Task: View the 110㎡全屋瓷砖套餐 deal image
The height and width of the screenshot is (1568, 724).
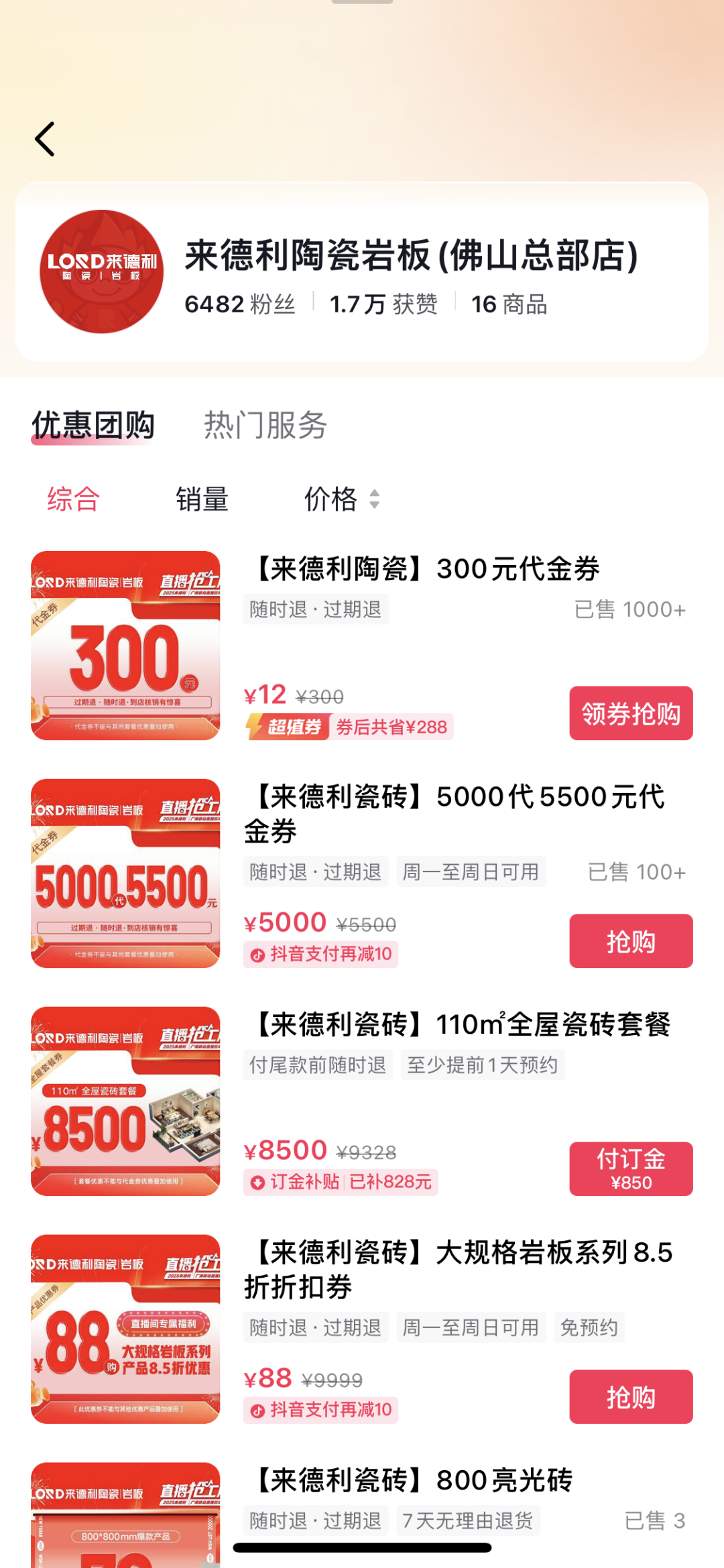Action: (x=125, y=1101)
